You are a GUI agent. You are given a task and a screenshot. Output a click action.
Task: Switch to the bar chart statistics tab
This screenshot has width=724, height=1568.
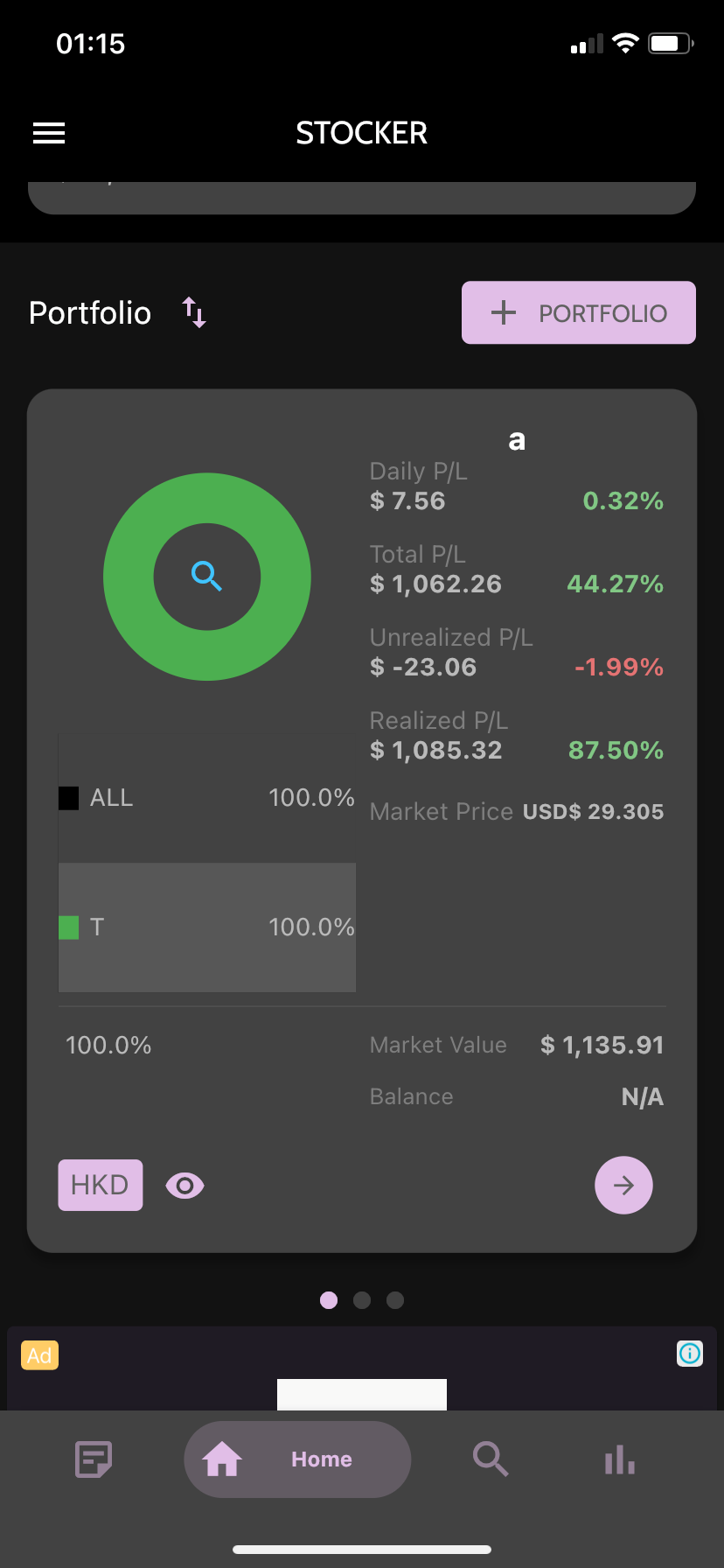[620, 1459]
